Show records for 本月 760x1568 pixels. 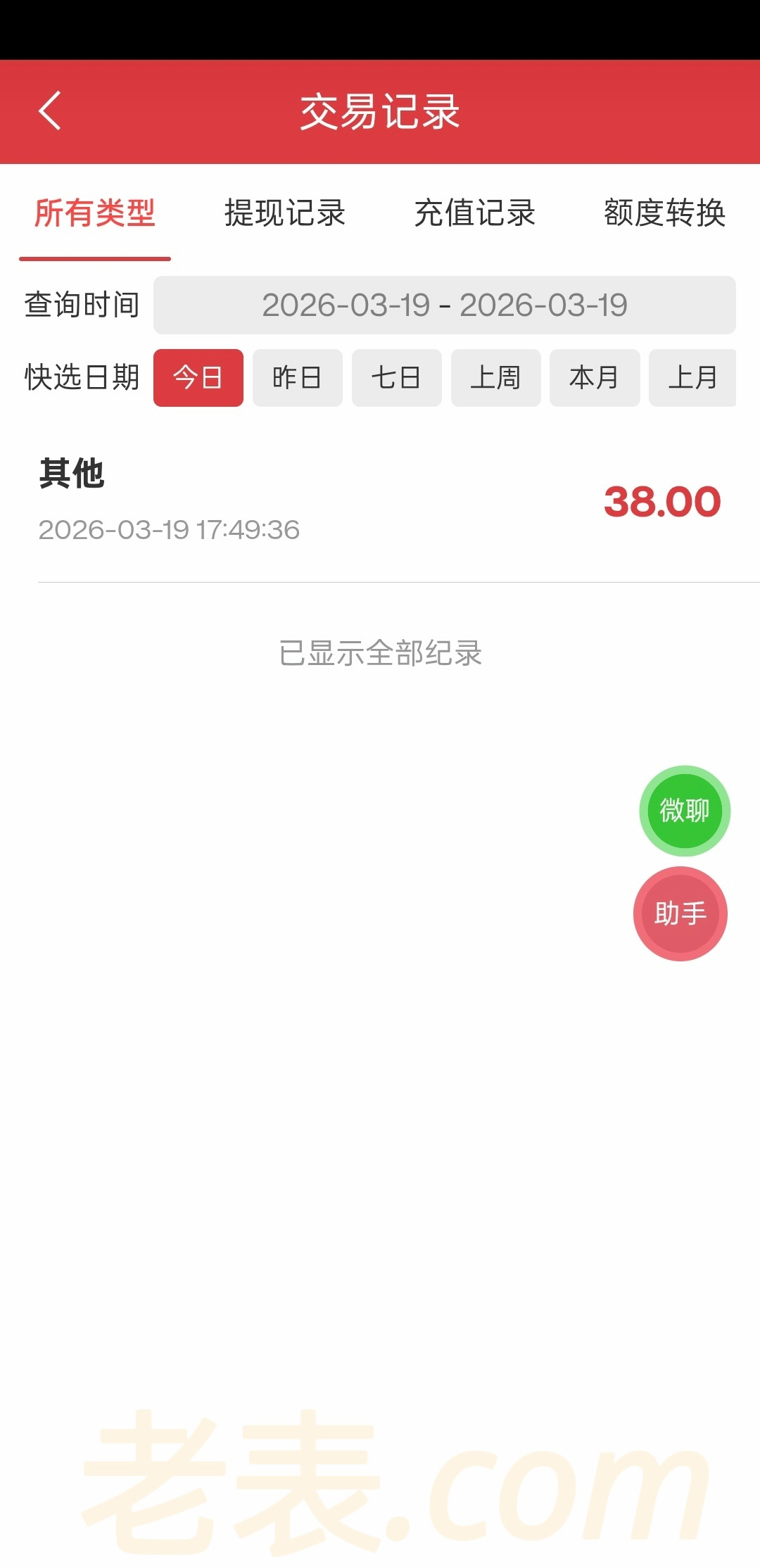594,378
